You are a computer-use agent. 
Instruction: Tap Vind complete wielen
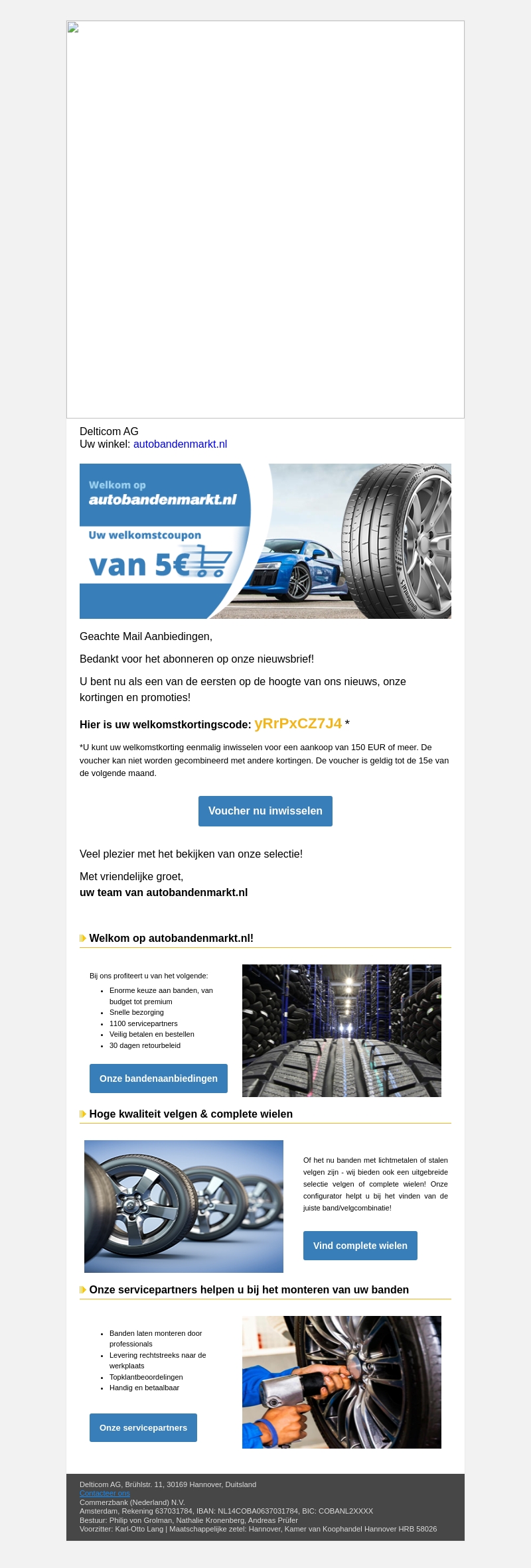[x=360, y=1246]
